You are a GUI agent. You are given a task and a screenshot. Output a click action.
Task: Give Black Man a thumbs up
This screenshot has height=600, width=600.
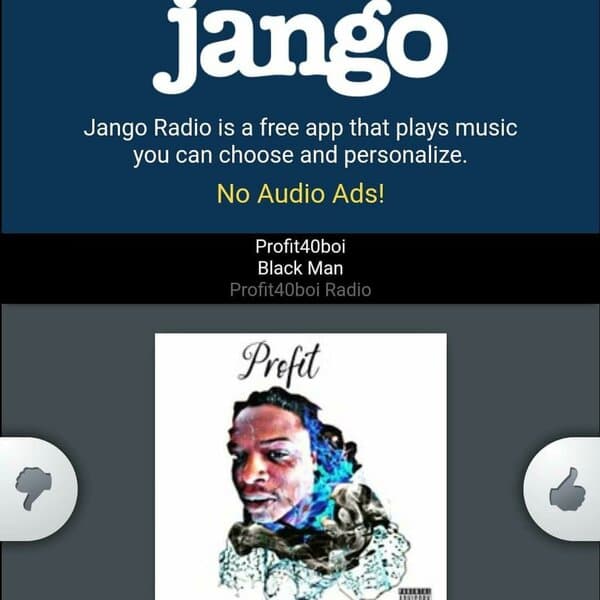(566, 489)
